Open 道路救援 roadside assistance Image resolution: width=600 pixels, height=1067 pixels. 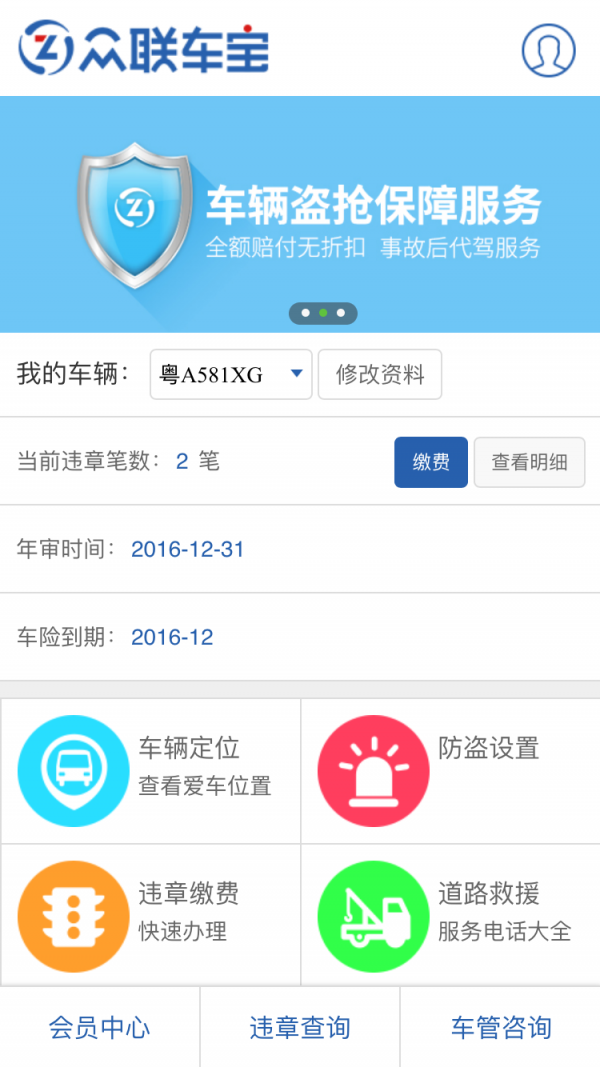pos(450,915)
